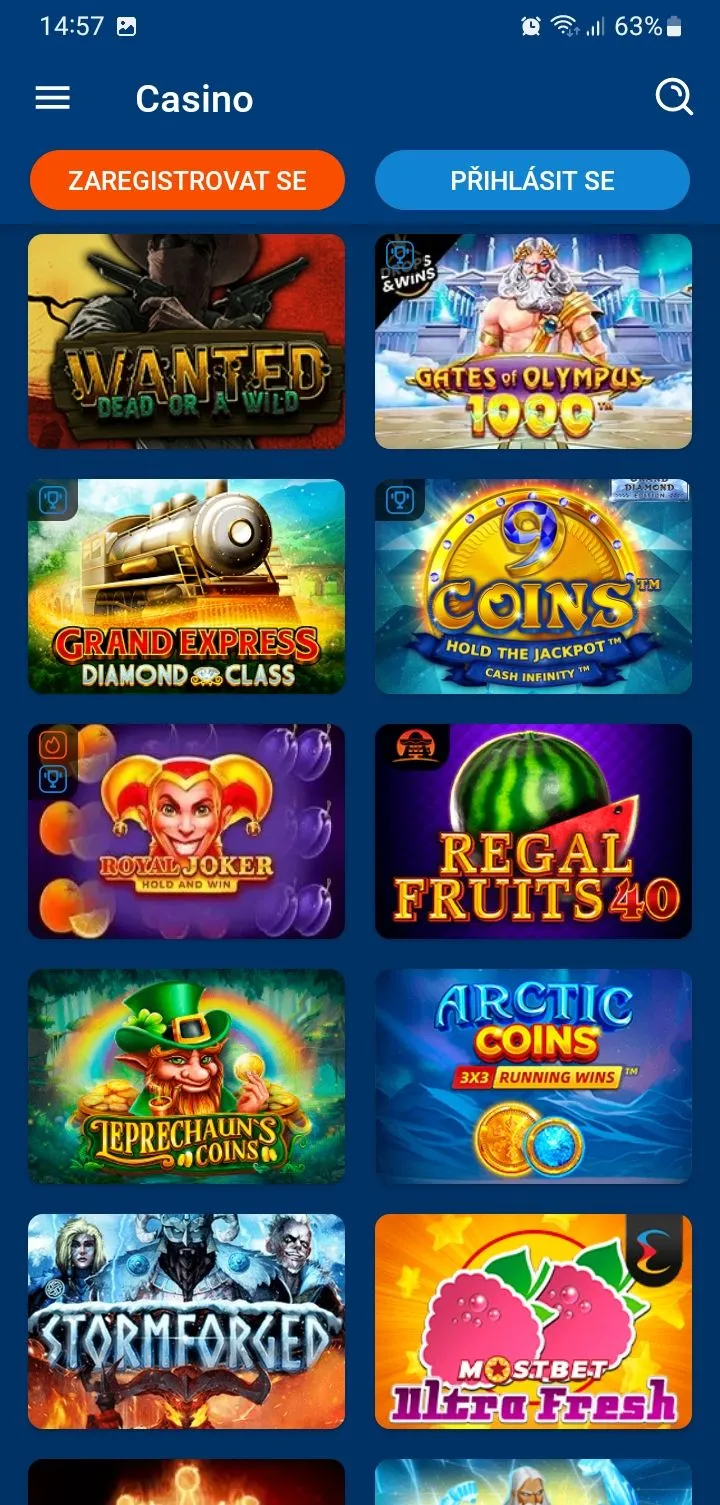Launch Regal Fruits 40 slot
Screen dimensions: 720x1505
[x=533, y=832]
